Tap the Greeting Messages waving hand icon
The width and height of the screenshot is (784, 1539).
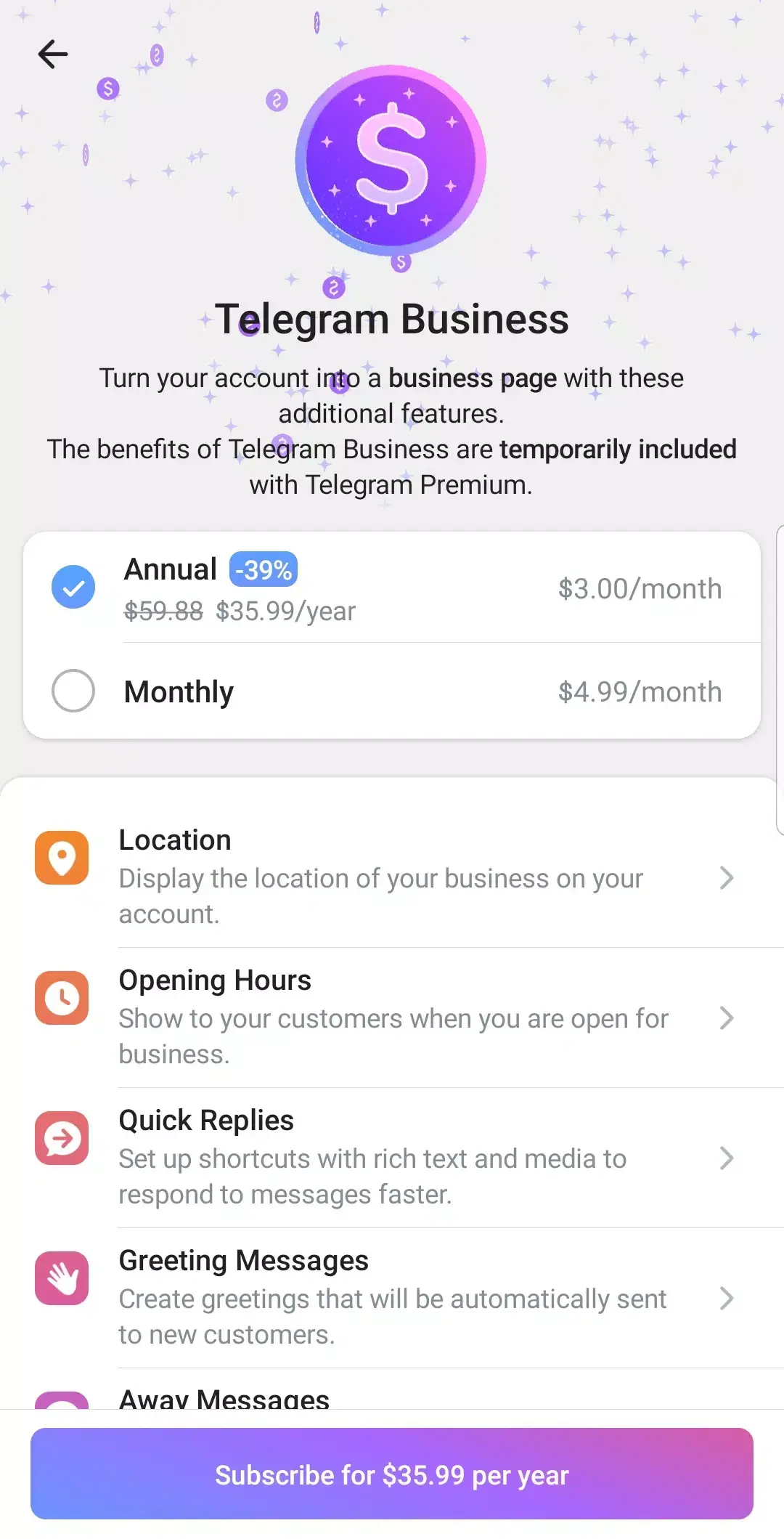(x=62, y=1278)
